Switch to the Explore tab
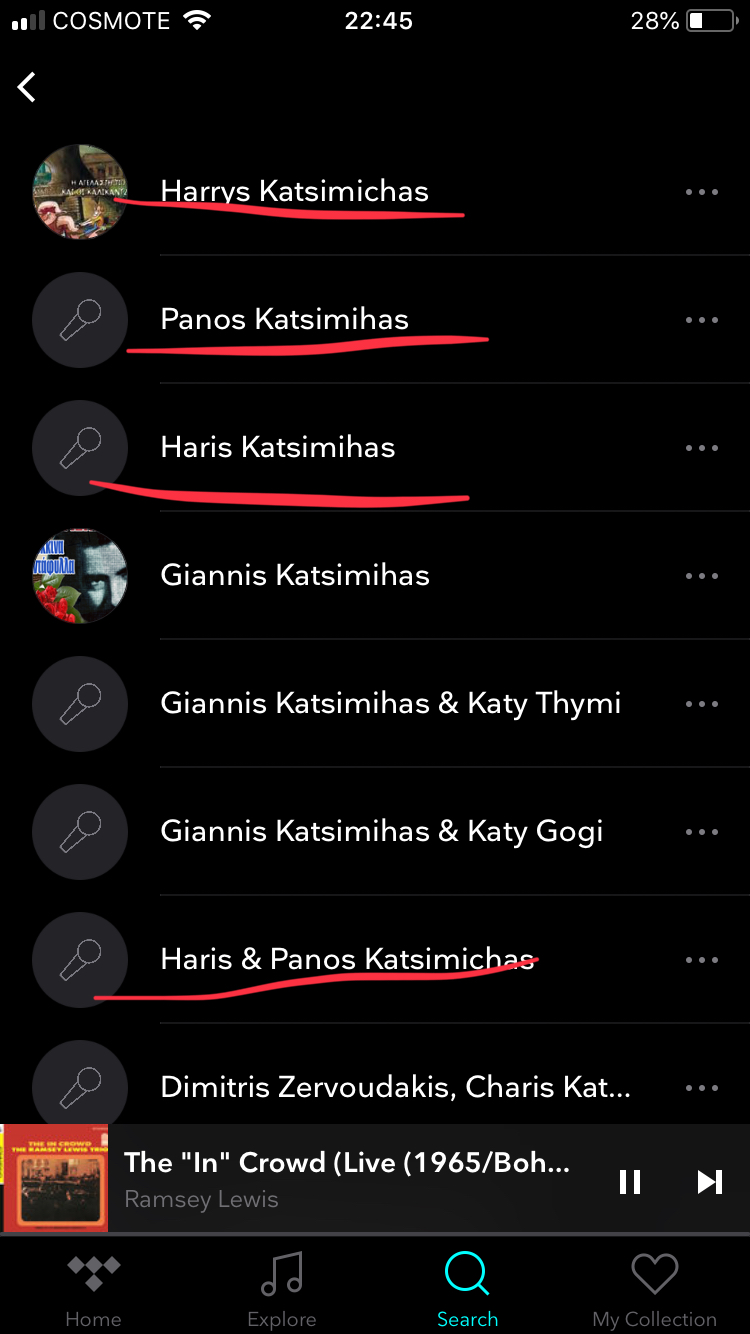 281,1290
